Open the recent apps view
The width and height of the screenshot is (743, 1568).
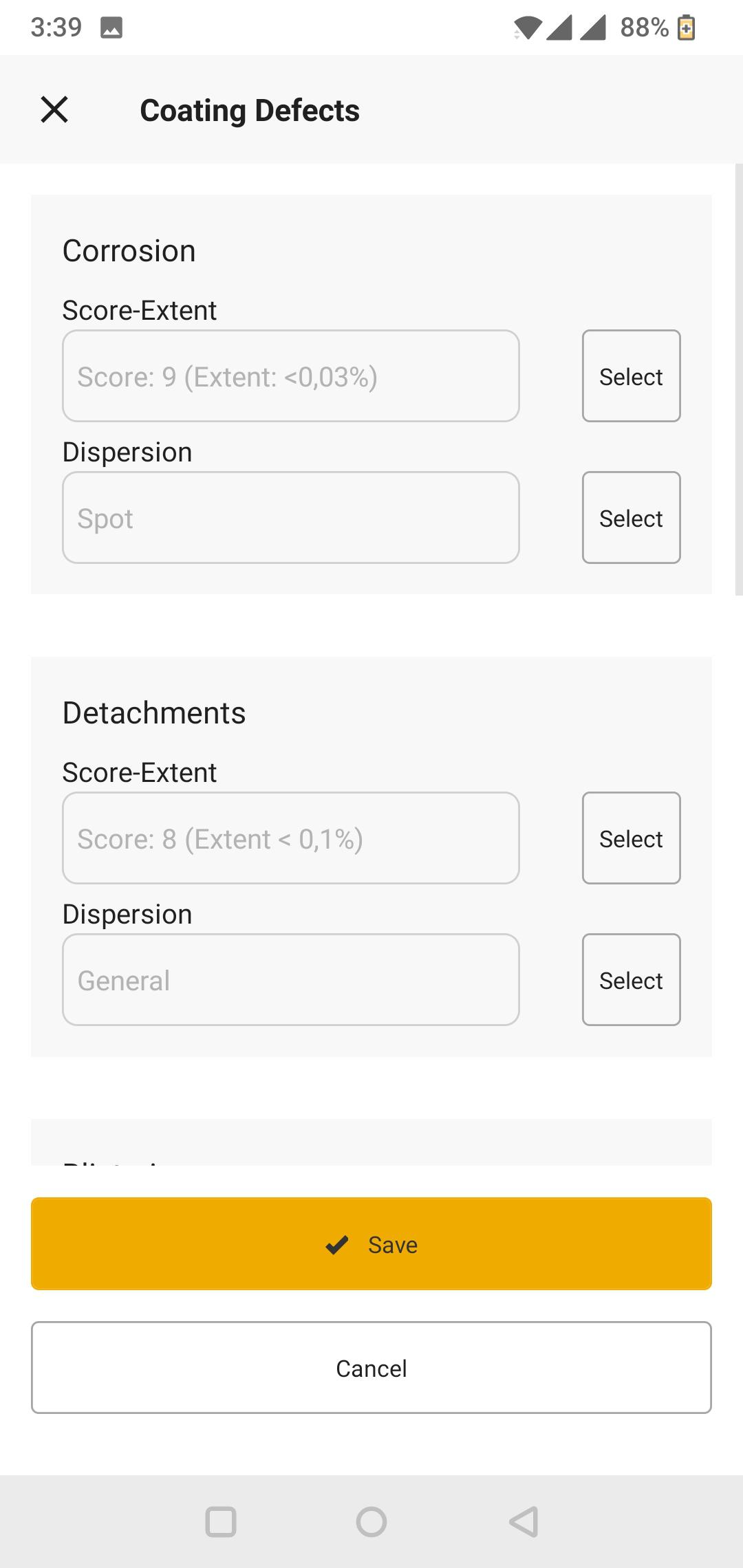(221, 1522)
